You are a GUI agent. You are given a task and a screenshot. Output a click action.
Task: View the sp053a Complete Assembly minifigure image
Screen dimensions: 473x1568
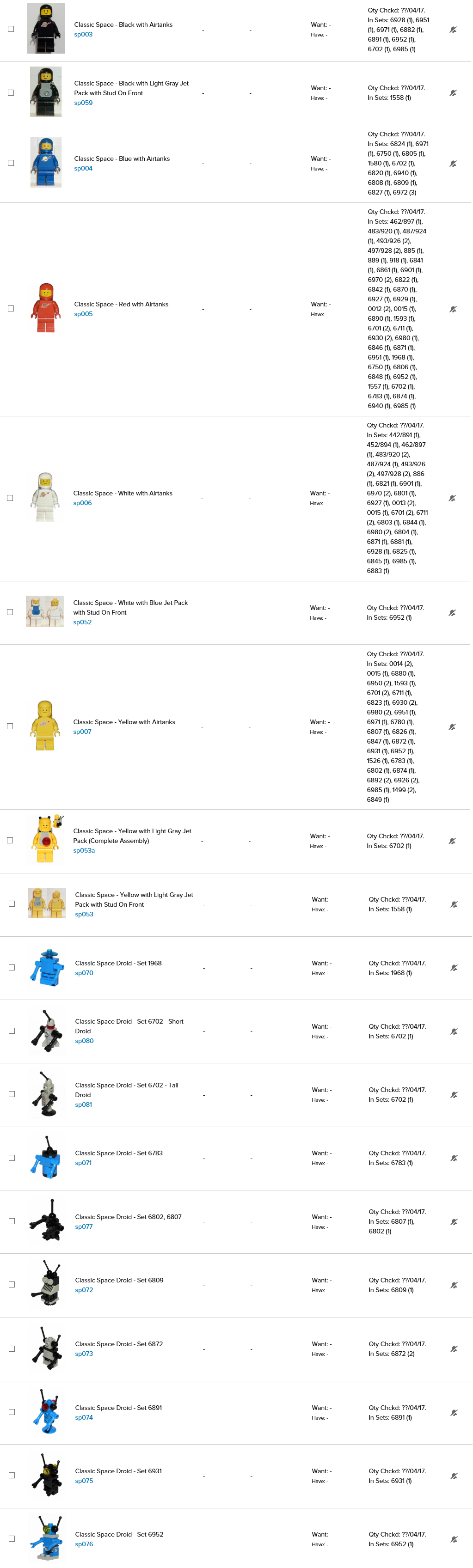pos(46,840)
